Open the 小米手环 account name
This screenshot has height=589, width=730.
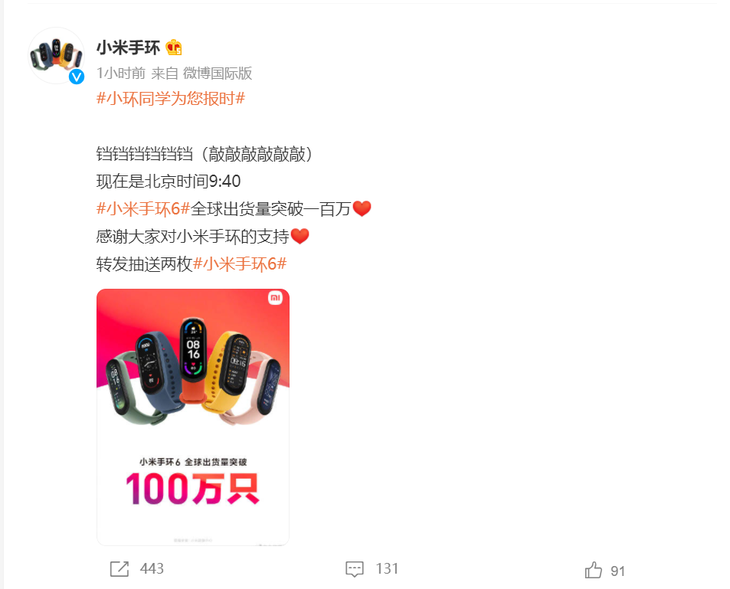[x=127, y=47]
